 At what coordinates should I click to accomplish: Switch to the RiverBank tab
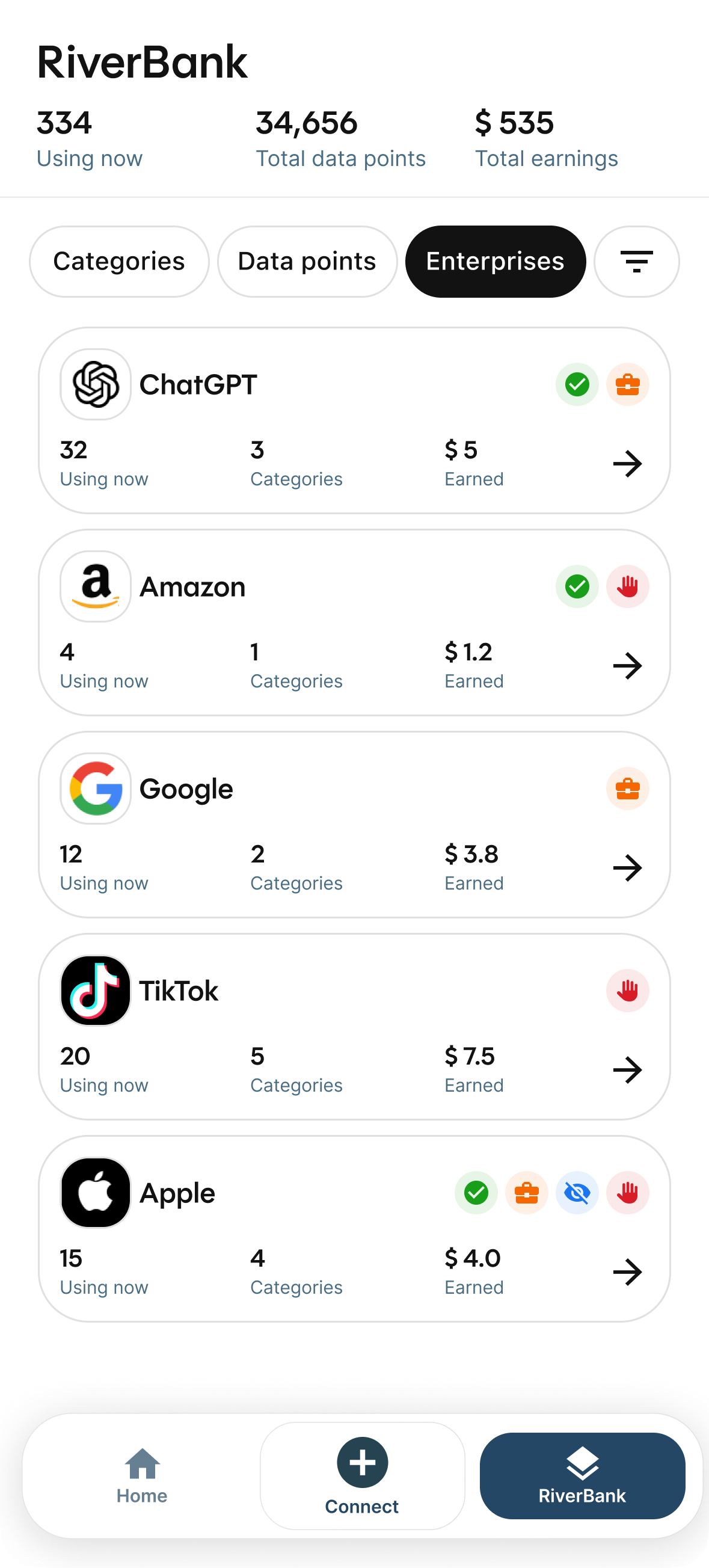coord(583,1476)
